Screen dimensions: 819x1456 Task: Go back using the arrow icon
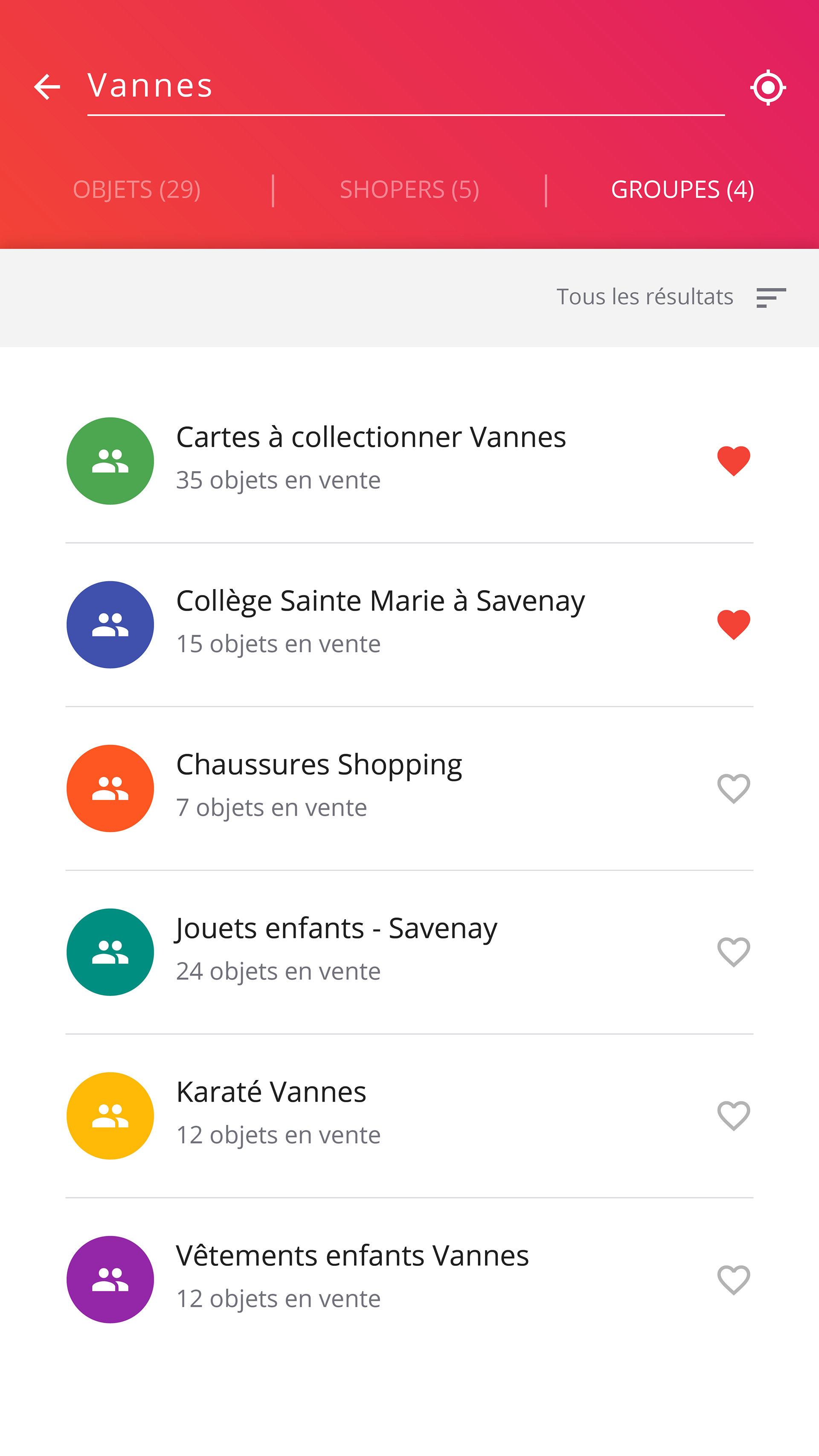[47, 87]
